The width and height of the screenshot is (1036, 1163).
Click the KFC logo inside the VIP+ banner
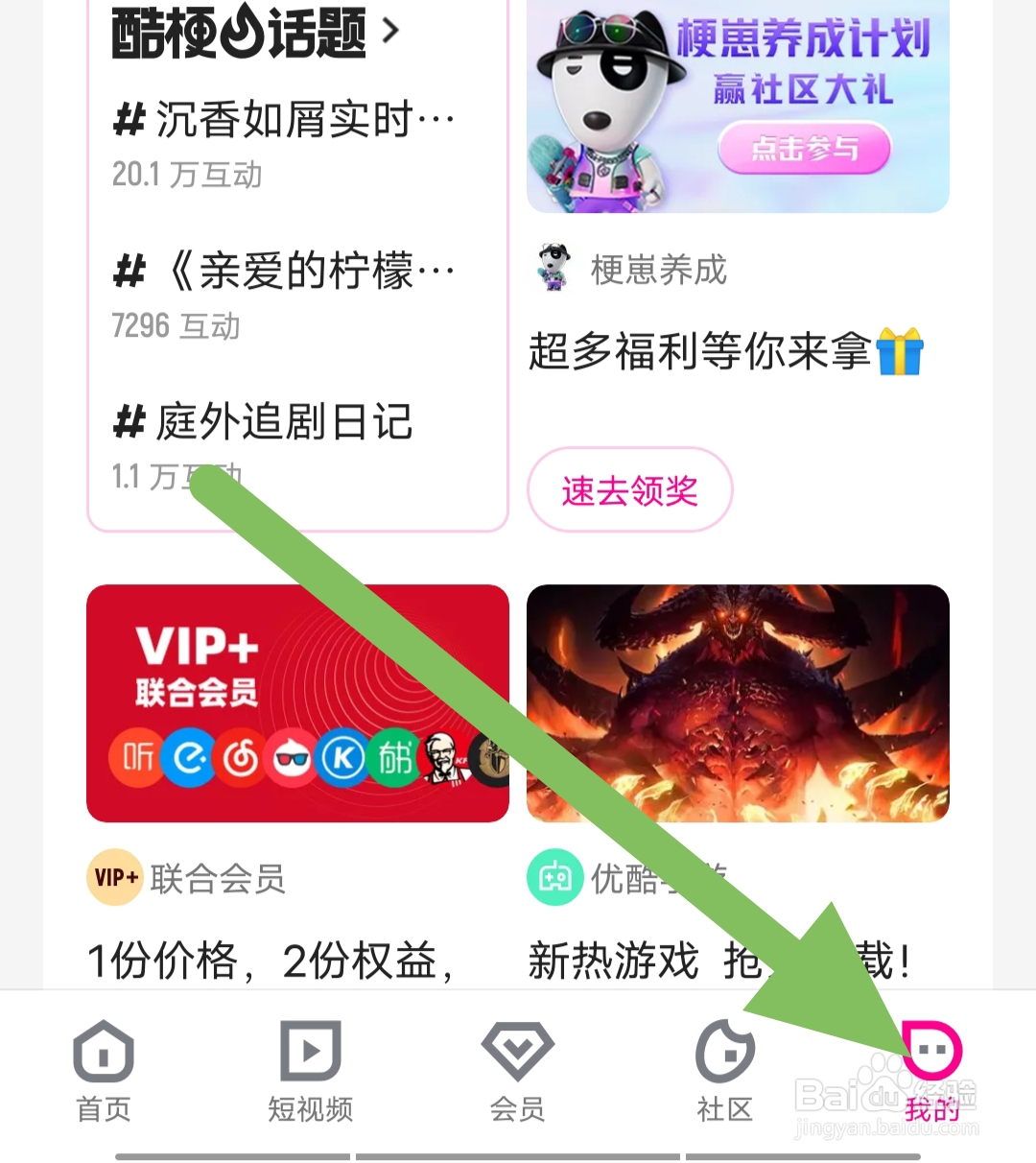444,757
